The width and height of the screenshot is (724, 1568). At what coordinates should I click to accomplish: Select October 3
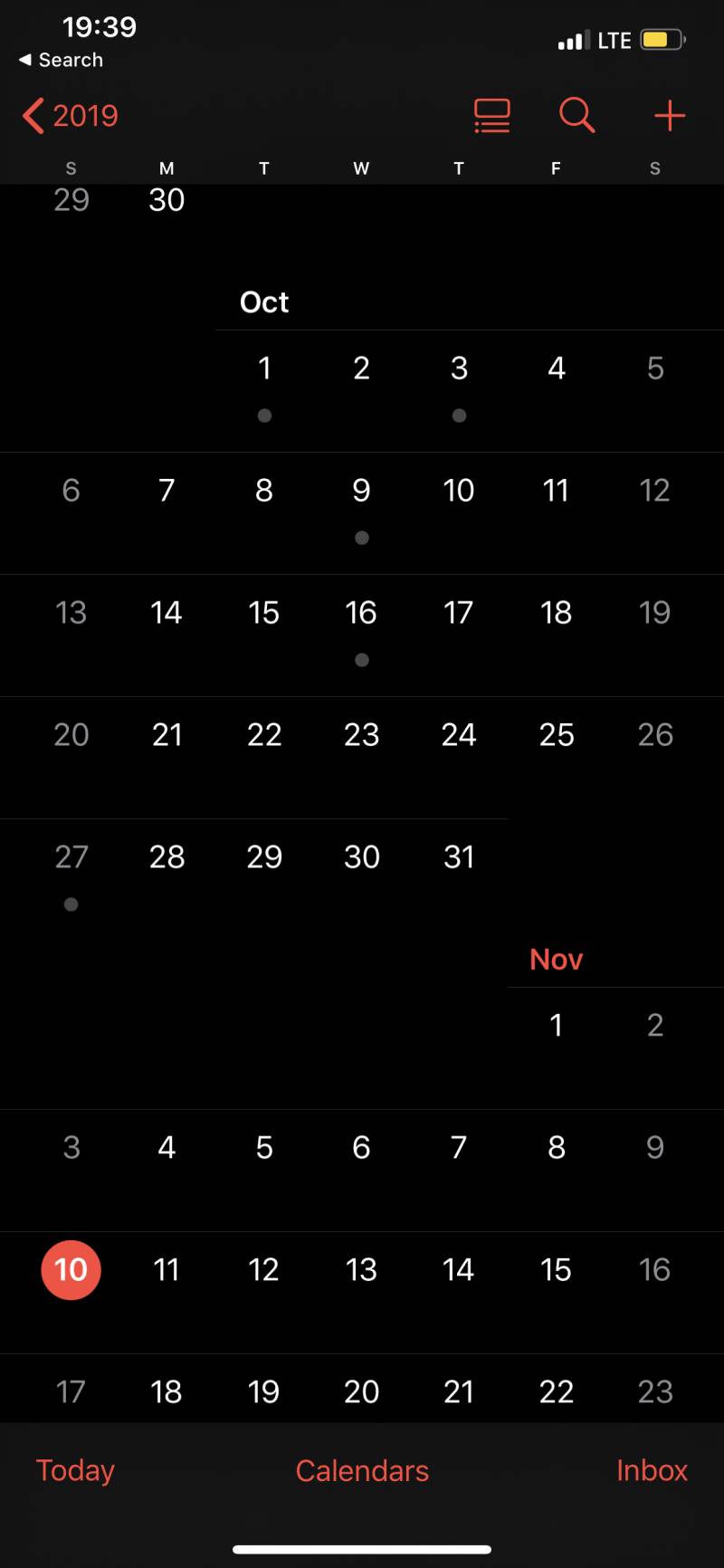pyautogui.click(x=459, y=368)
